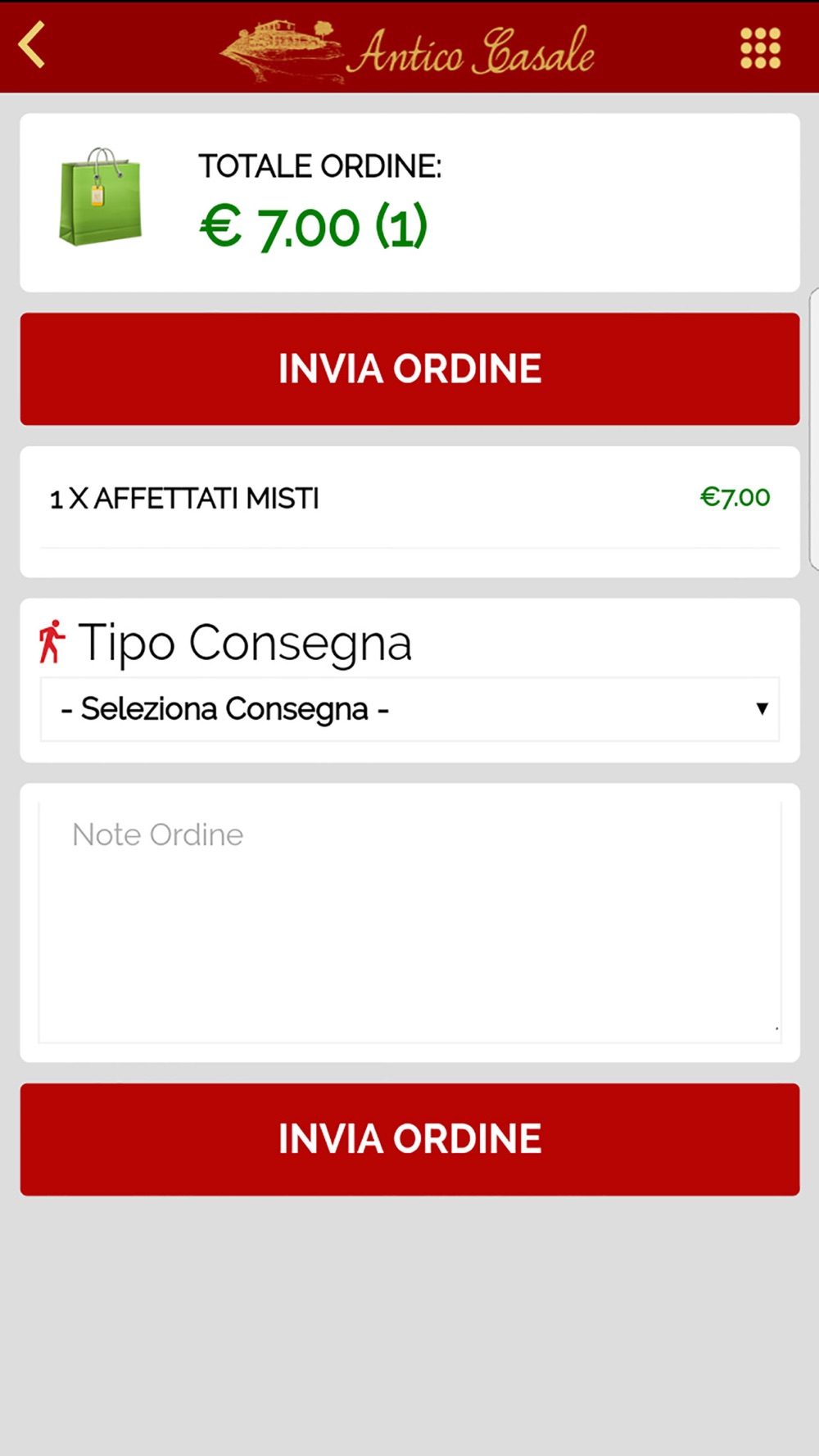This screenshot has width=819, height=1456.
Task: Go back with the header arrow
Action: click(x=32, y=45)
